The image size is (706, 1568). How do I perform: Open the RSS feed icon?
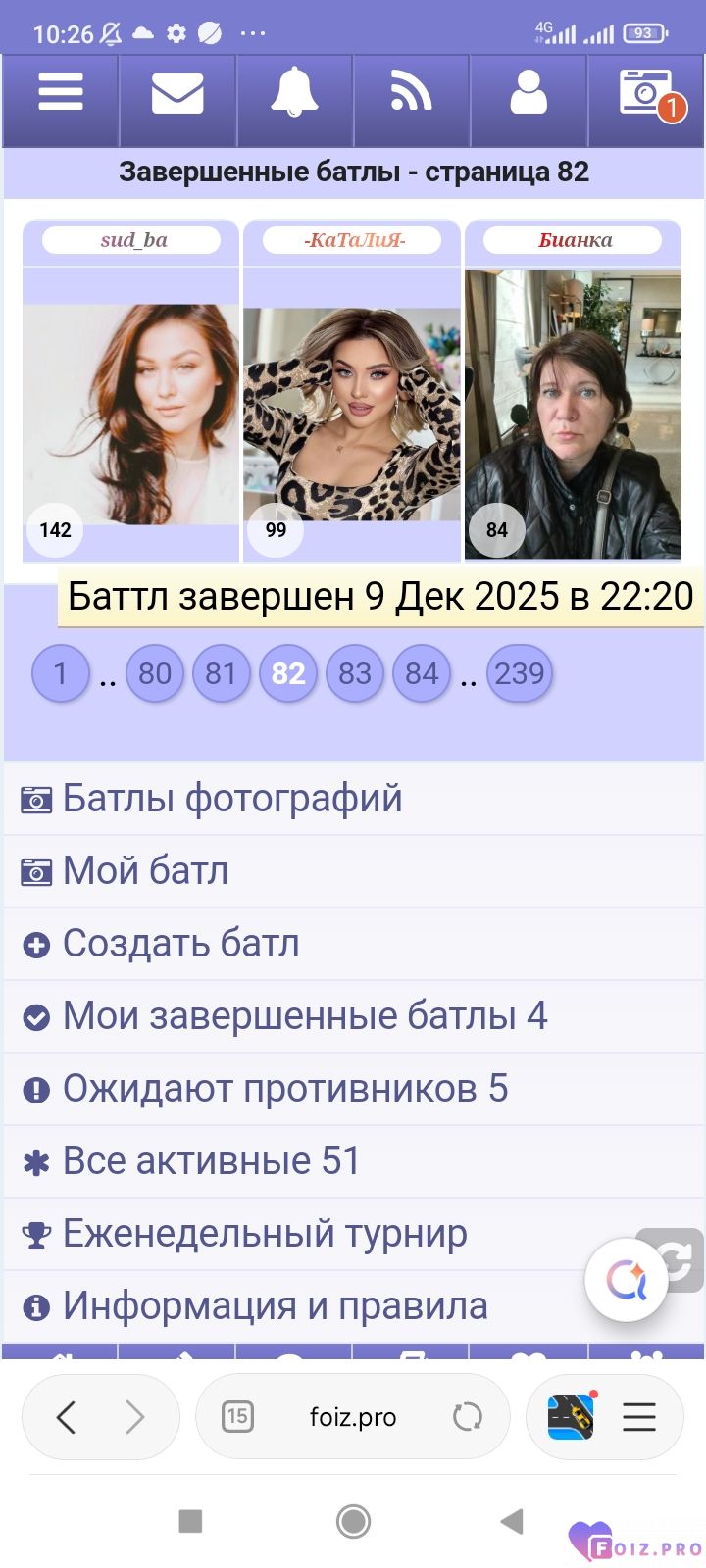click(411, 94)
